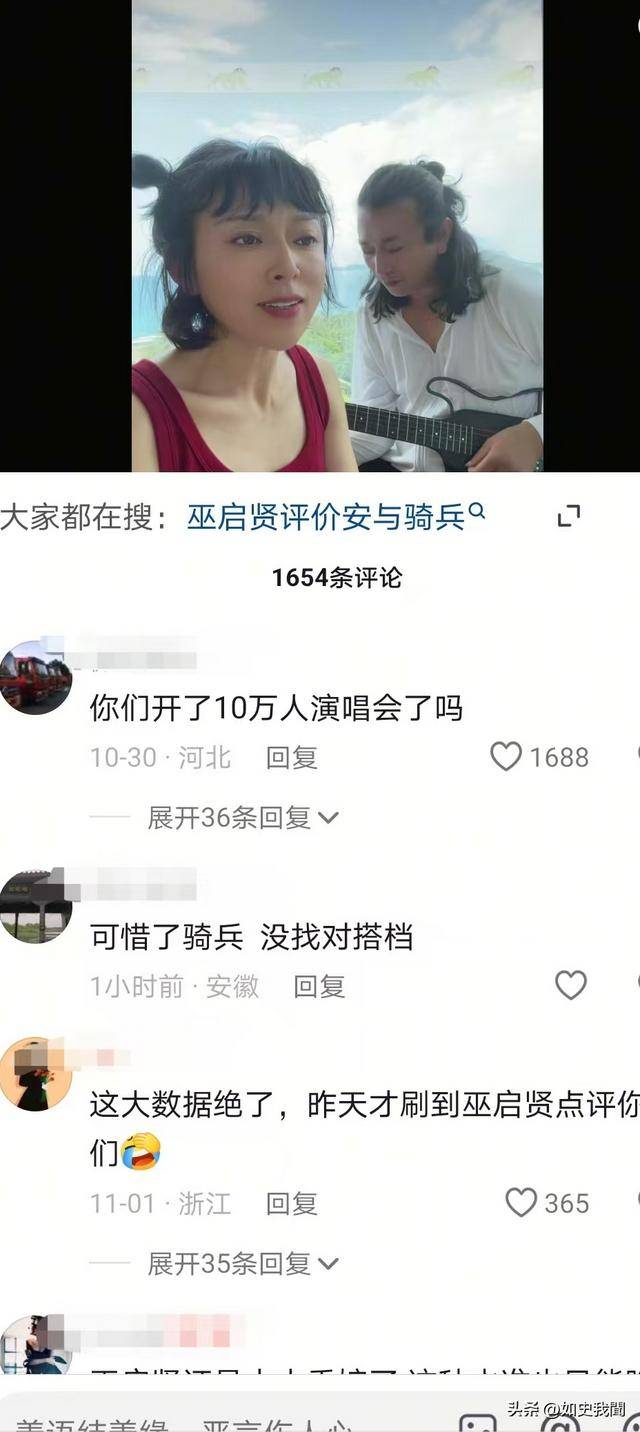Like the 这大数据绝了 comment
Viewport: 640px width, 1432px height.
(x=521, y=1202)
